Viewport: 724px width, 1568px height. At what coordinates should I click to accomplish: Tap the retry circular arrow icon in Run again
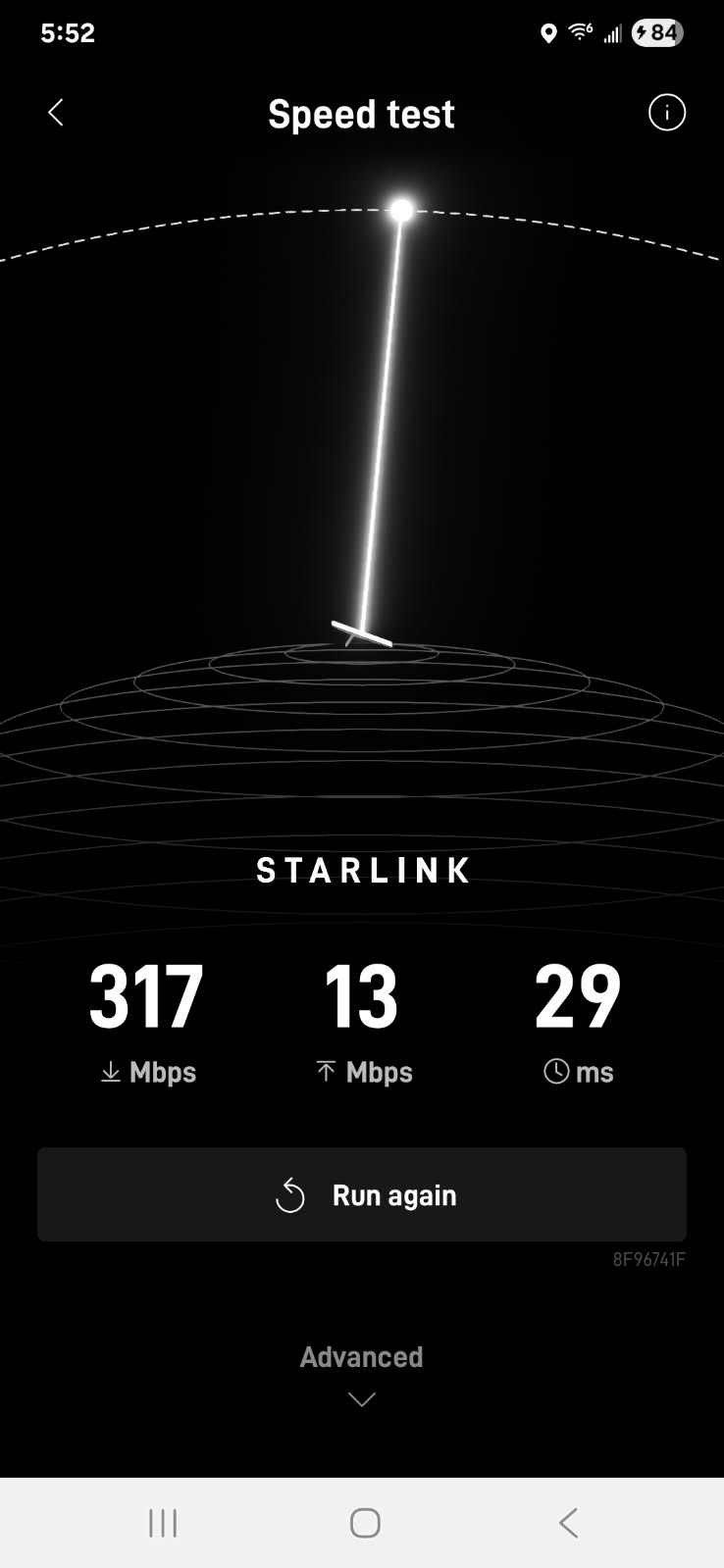[289, 1195]
